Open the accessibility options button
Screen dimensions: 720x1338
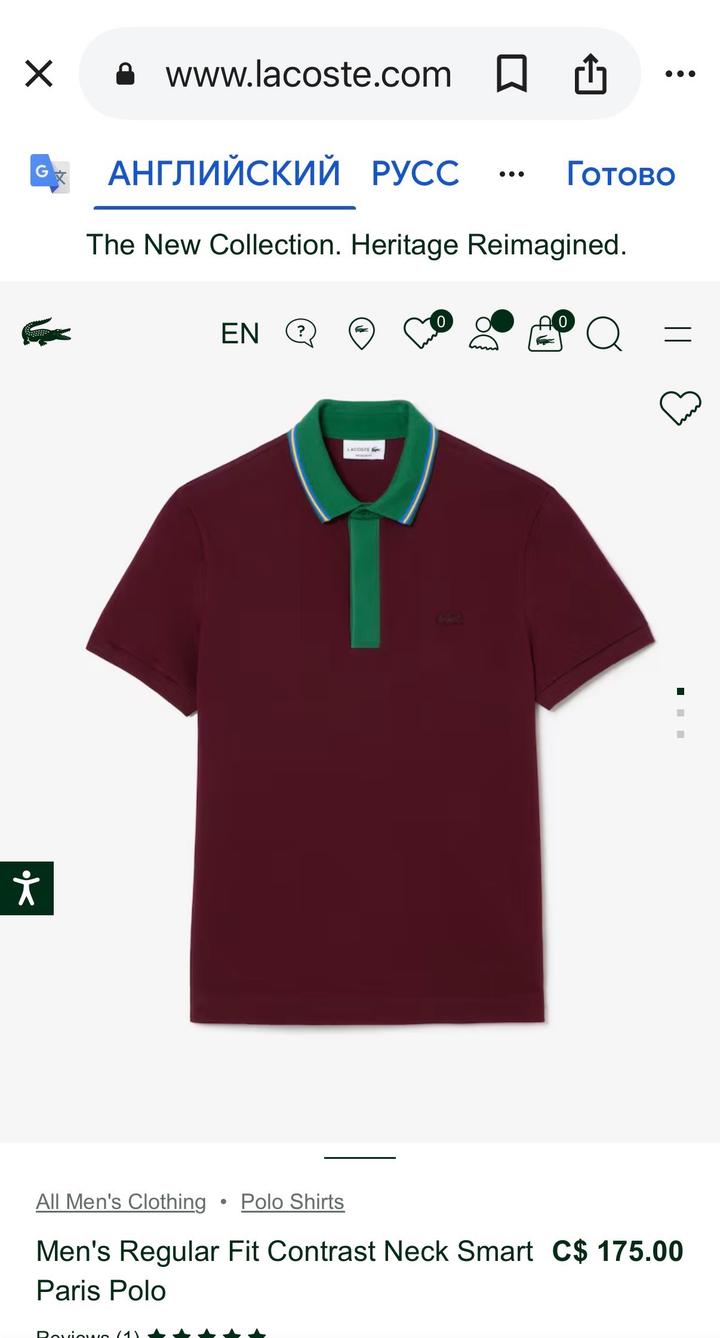(26, 888)
